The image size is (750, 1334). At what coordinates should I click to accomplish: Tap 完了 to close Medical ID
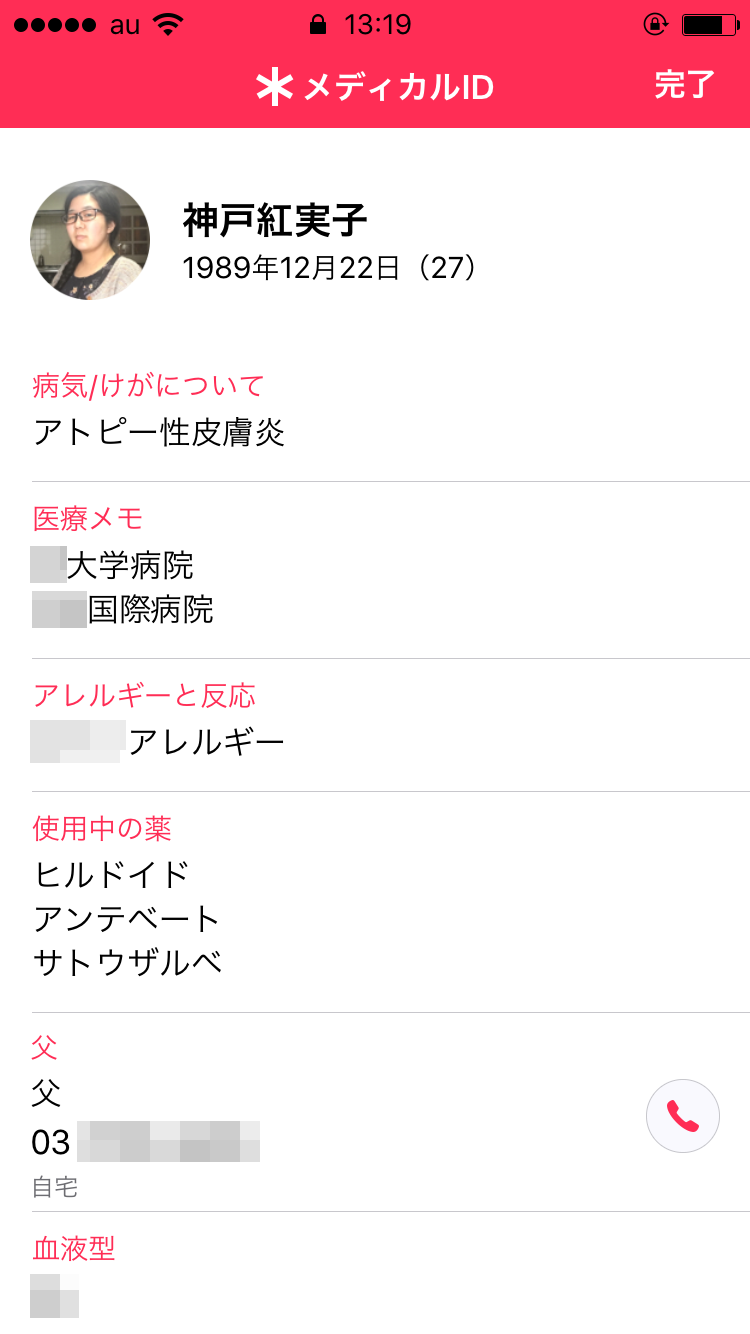[684, 86]
